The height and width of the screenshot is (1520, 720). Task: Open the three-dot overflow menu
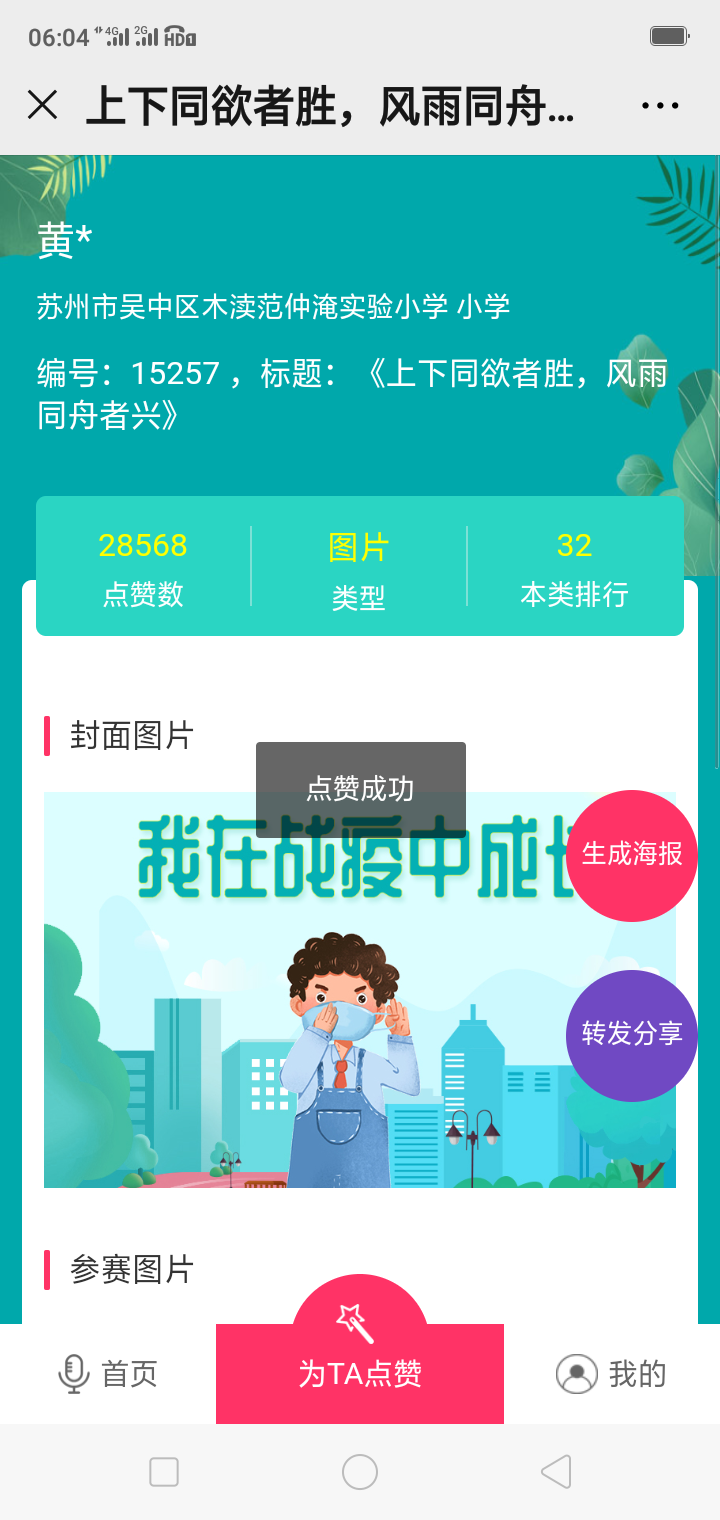[660, 105]
